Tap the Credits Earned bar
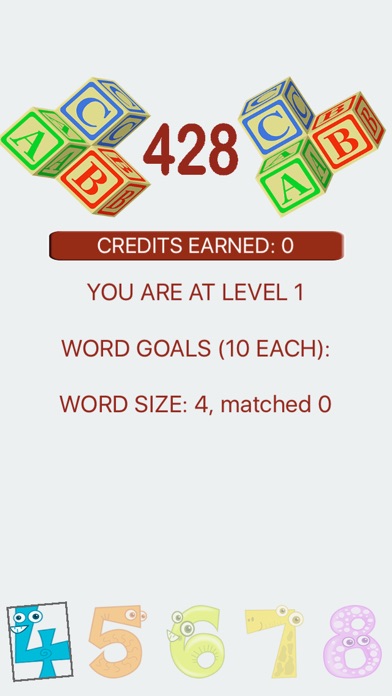Image resolution: width=392 pixels, height=696 pixels. (x=196, y=245)
